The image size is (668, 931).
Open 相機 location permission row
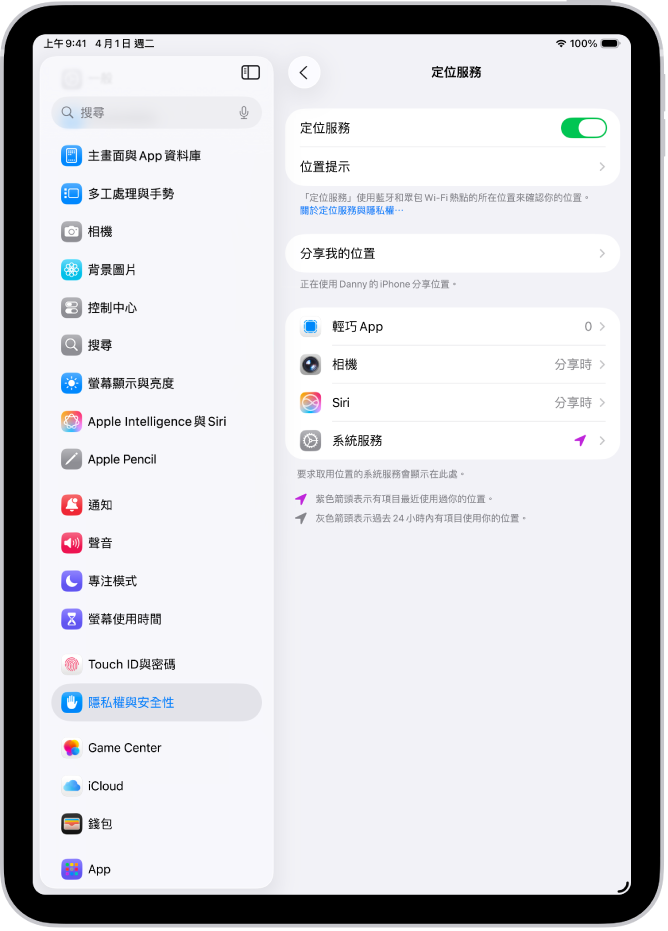452,365
